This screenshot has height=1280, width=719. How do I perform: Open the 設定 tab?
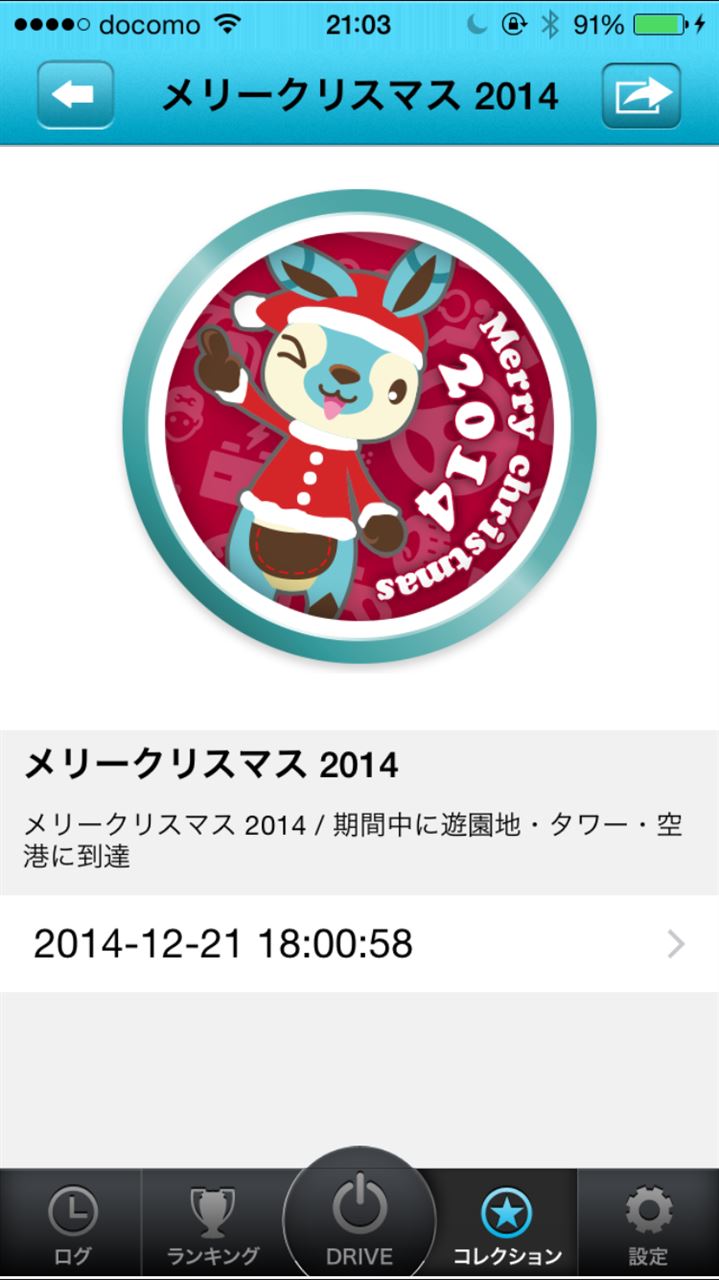pos(648,1225)
